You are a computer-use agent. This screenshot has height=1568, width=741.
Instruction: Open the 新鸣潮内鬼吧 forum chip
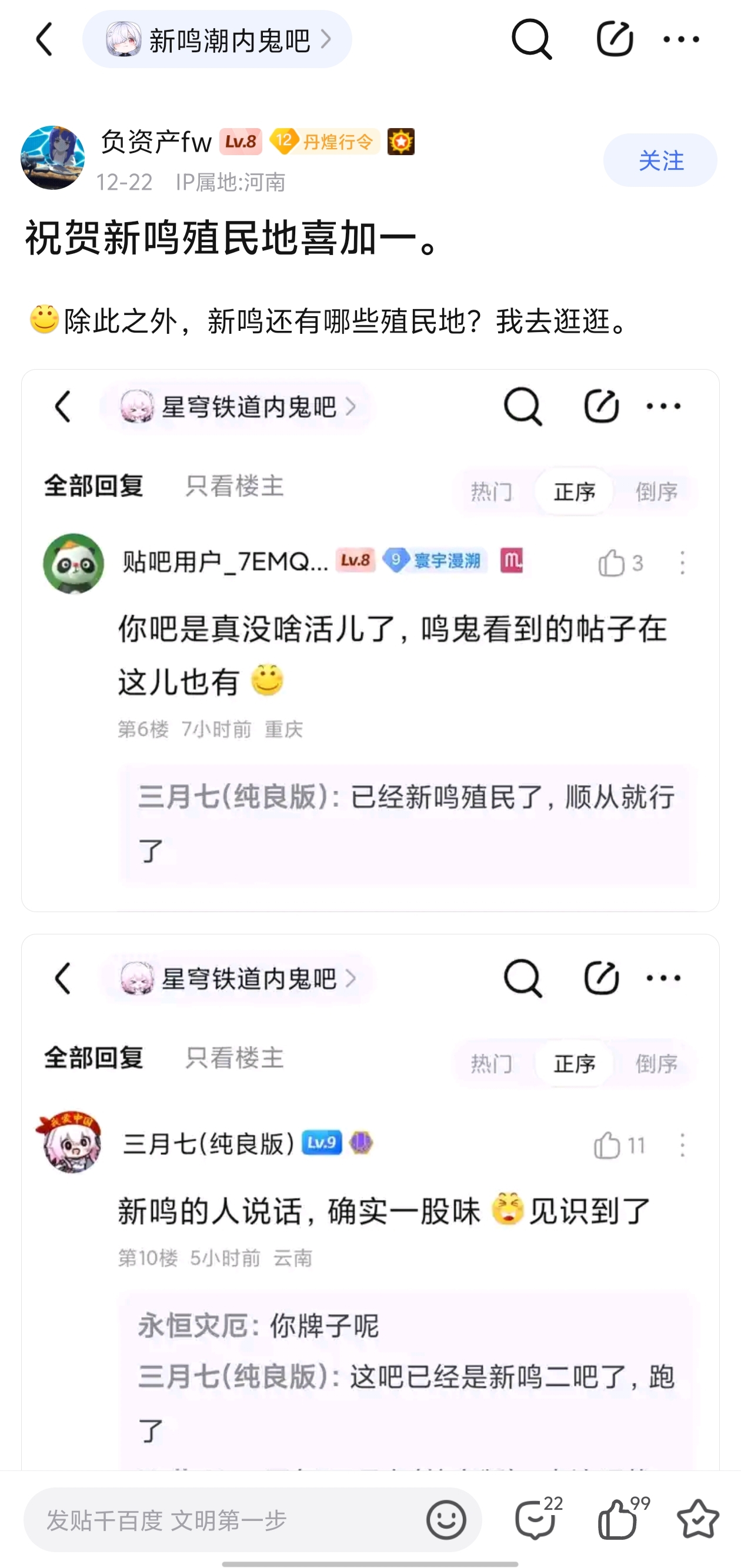tap(217, 39)
